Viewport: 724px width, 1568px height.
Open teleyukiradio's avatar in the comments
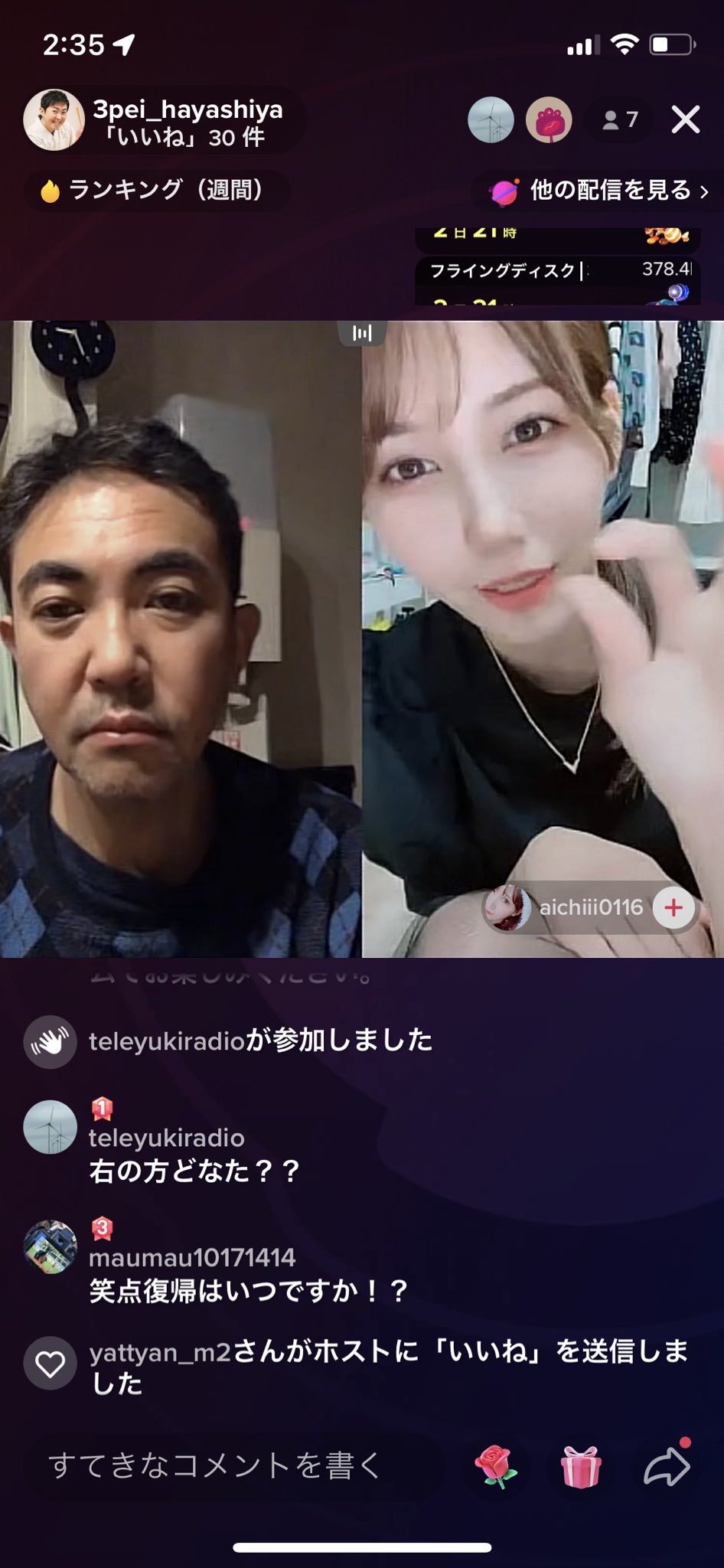point(51,1127)
